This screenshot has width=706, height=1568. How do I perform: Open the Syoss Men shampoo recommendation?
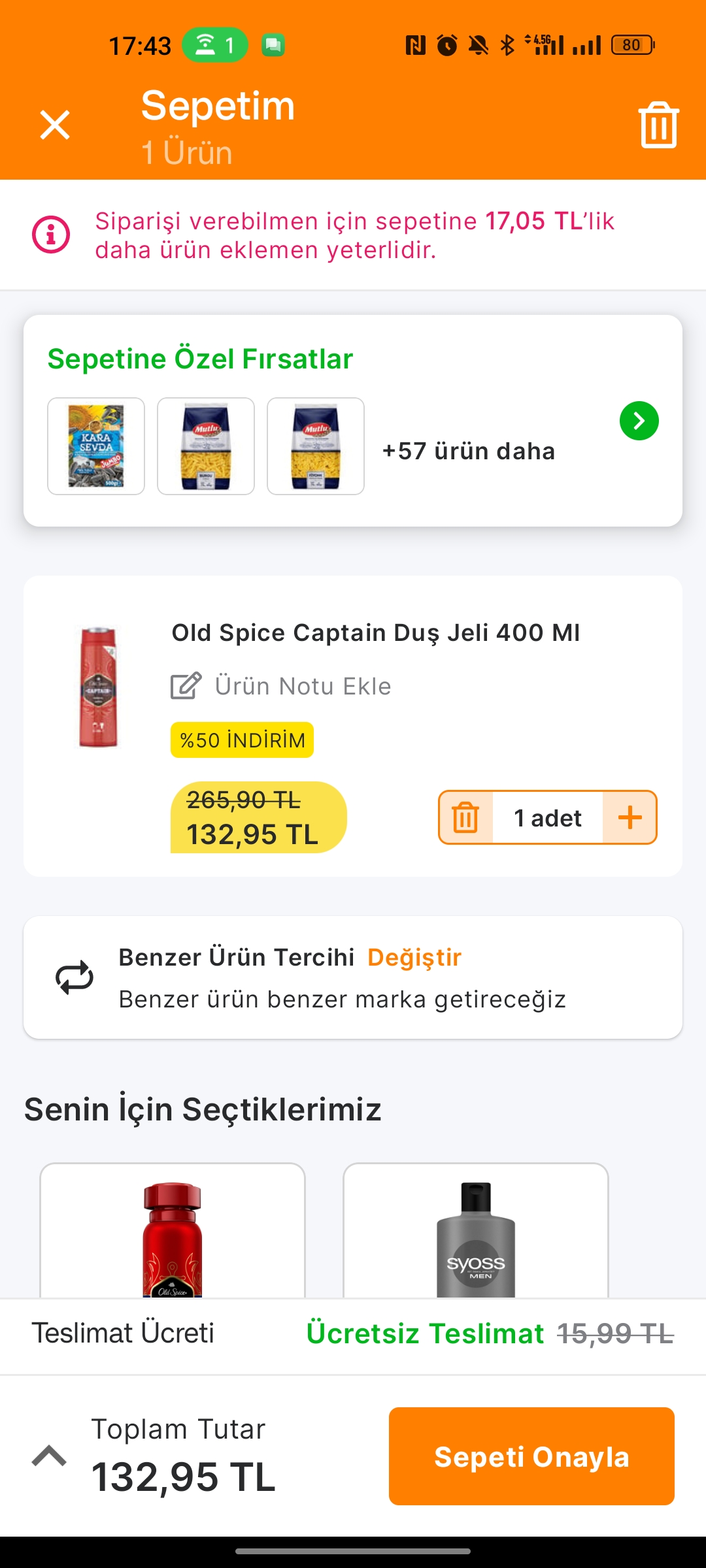pyautogui.click(x=476, y=1235)
